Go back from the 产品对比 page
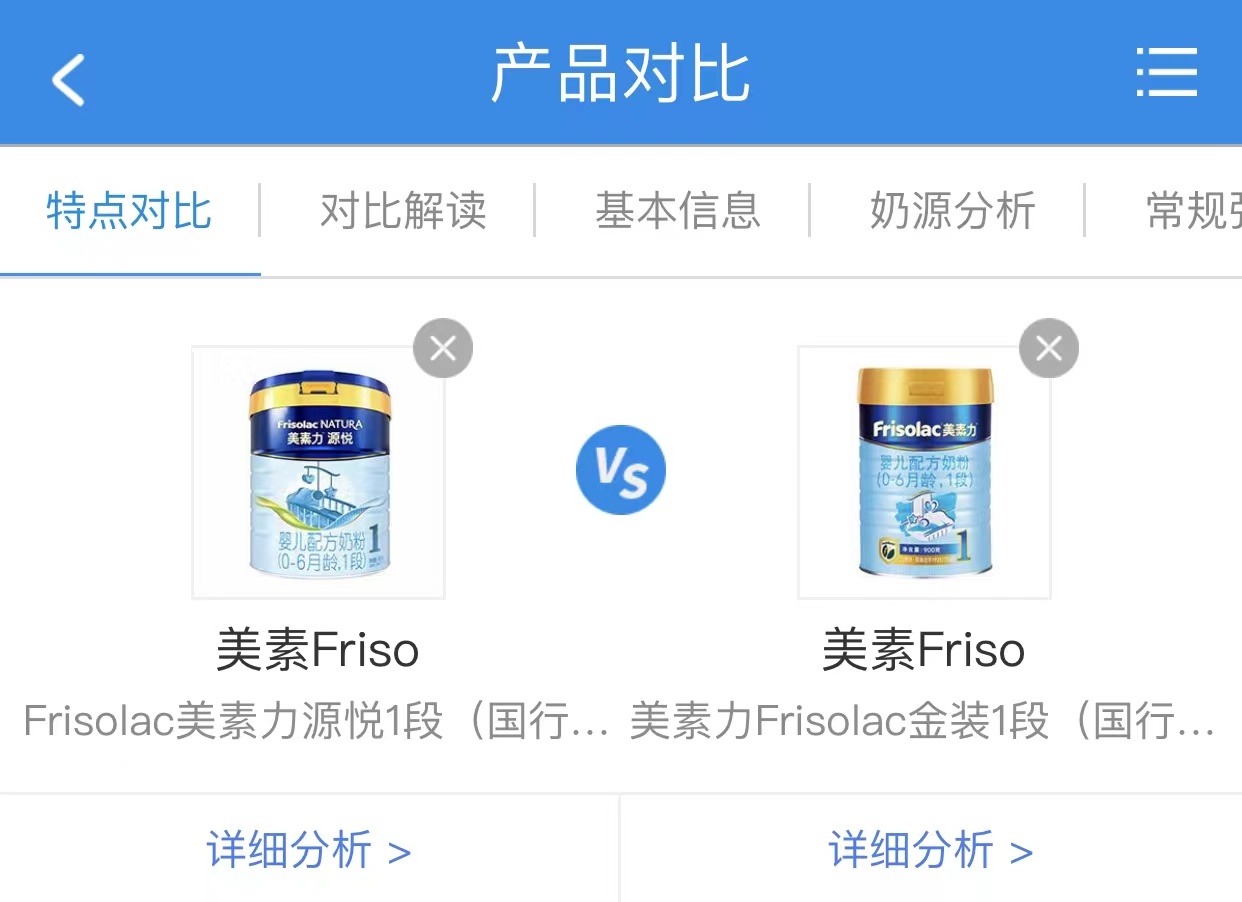Image resolution: width=1242 pixels, height=902 pixels. (x=68, y=78)
